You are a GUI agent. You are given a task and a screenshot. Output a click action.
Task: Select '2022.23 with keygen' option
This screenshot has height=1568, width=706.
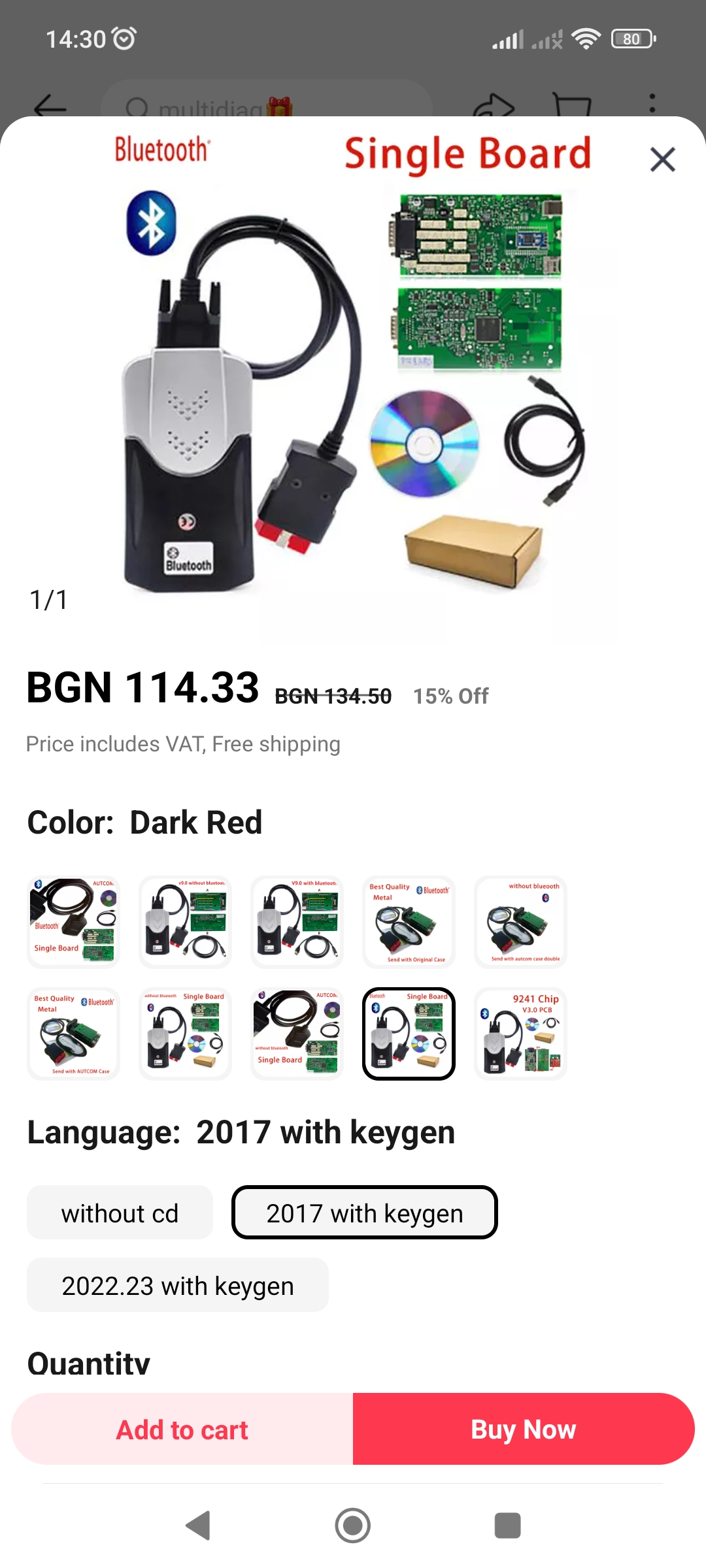[x=178, y=1285]
